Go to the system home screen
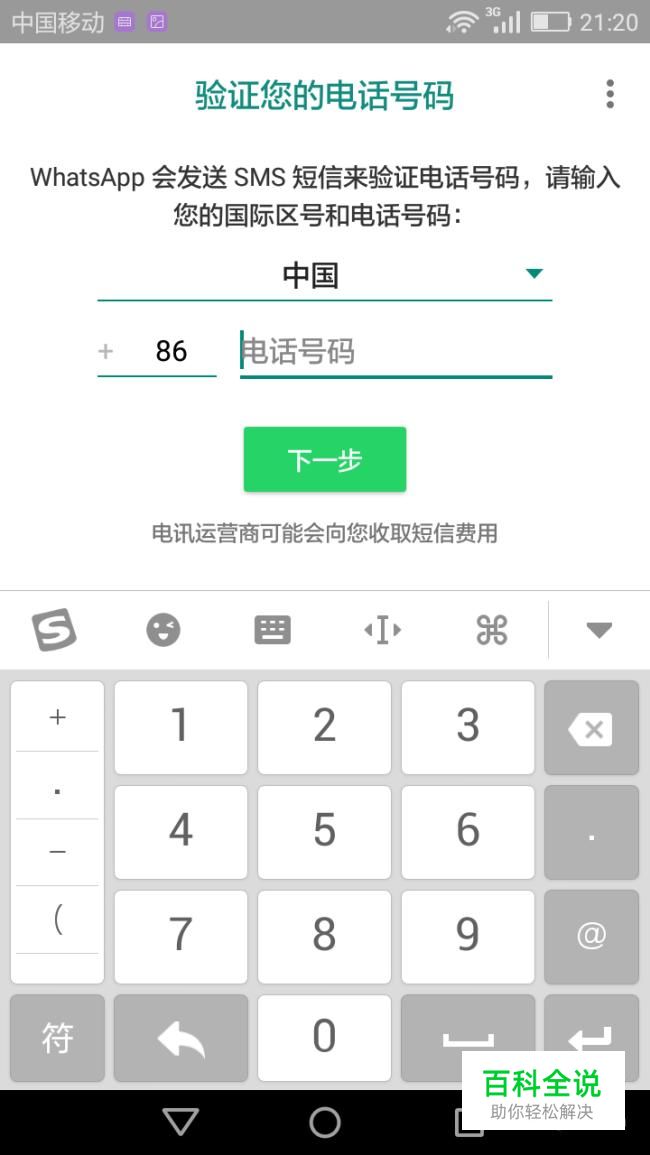Screen dimensions: 650x1155 (324, 1122)
